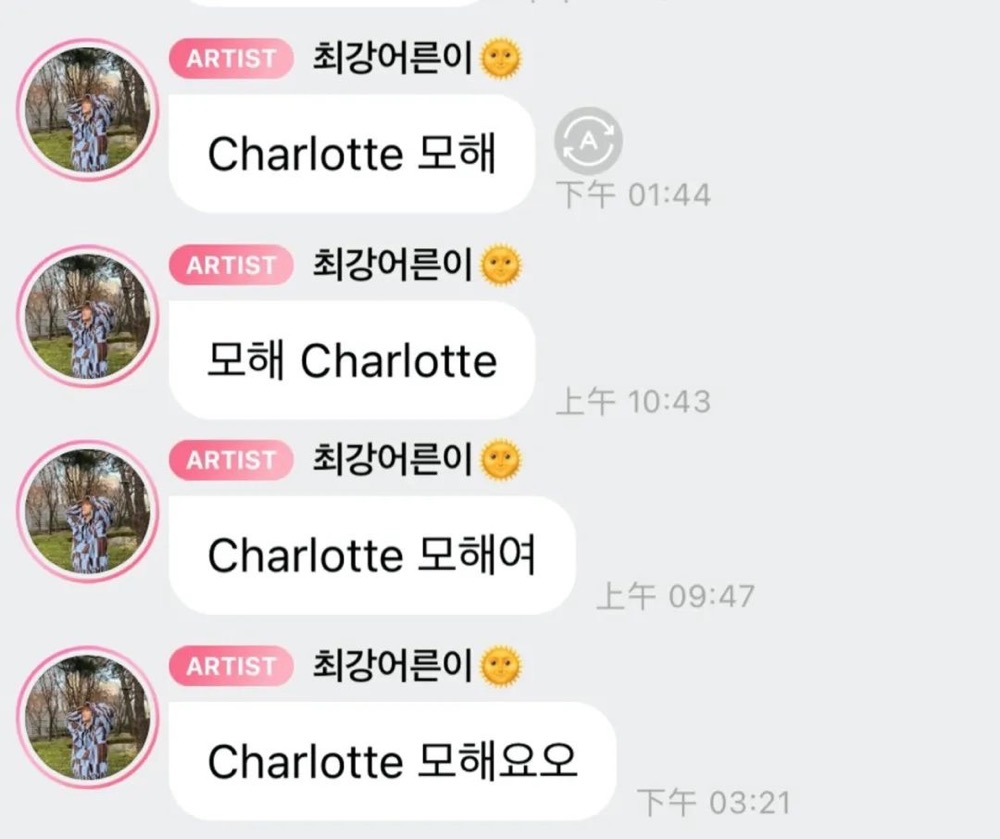Open the artist avatar beside "Charlotte 모해" at 01:44
Viewport: 1000px width, 839px height.
[x=87, y=108]
